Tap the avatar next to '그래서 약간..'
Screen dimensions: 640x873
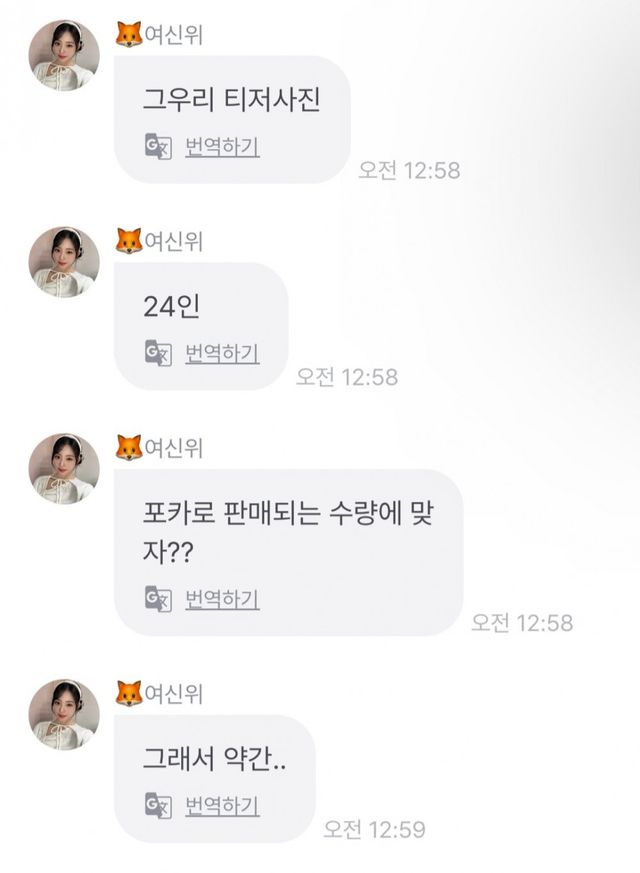click(x=64, y=716)
